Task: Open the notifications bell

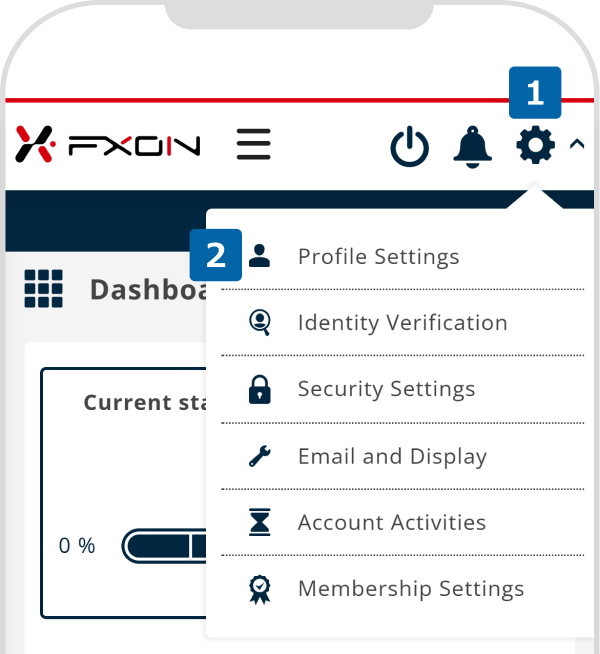Action: click(473, 146)
